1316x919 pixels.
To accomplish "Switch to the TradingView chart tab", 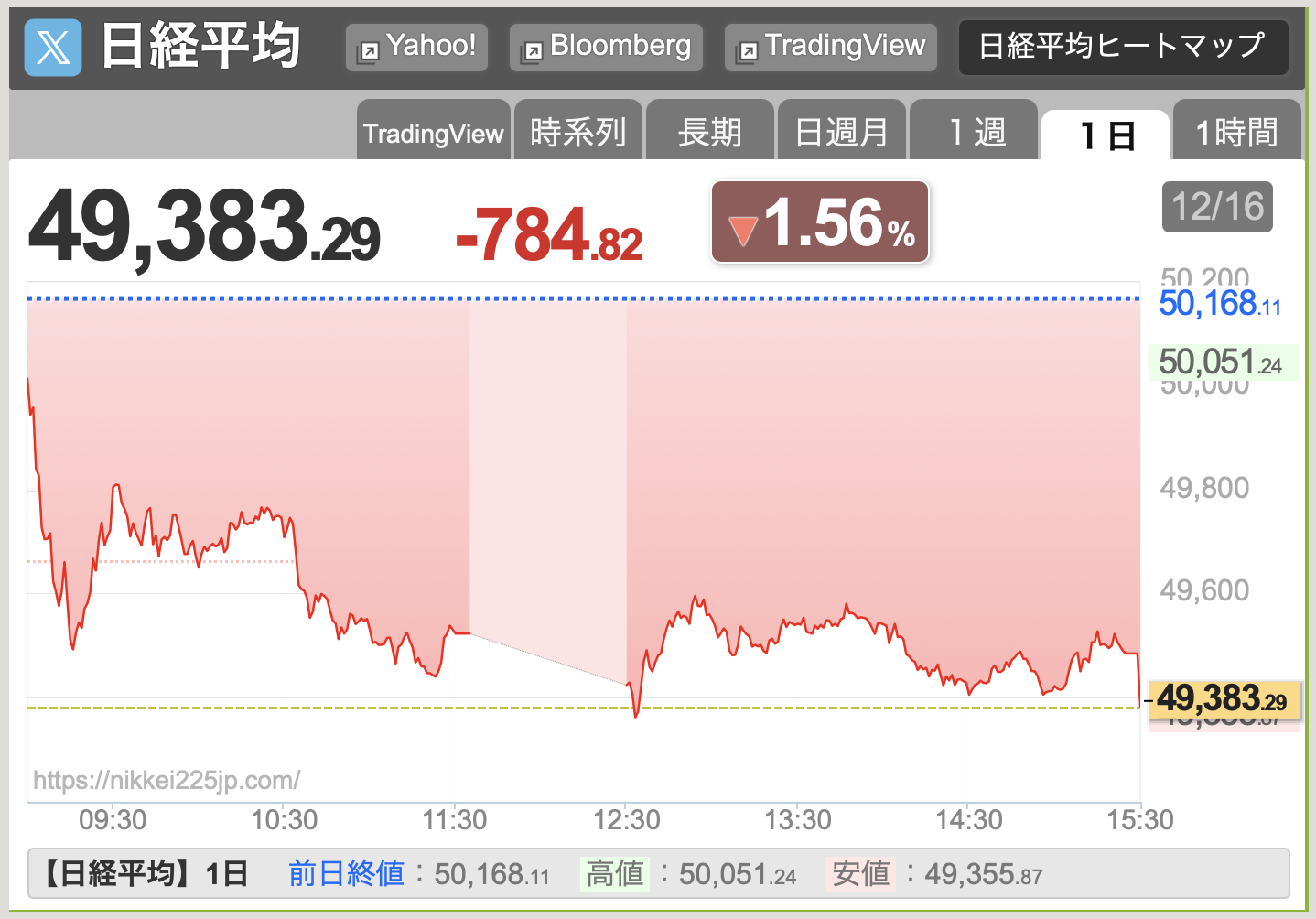I will pos(433,133).
